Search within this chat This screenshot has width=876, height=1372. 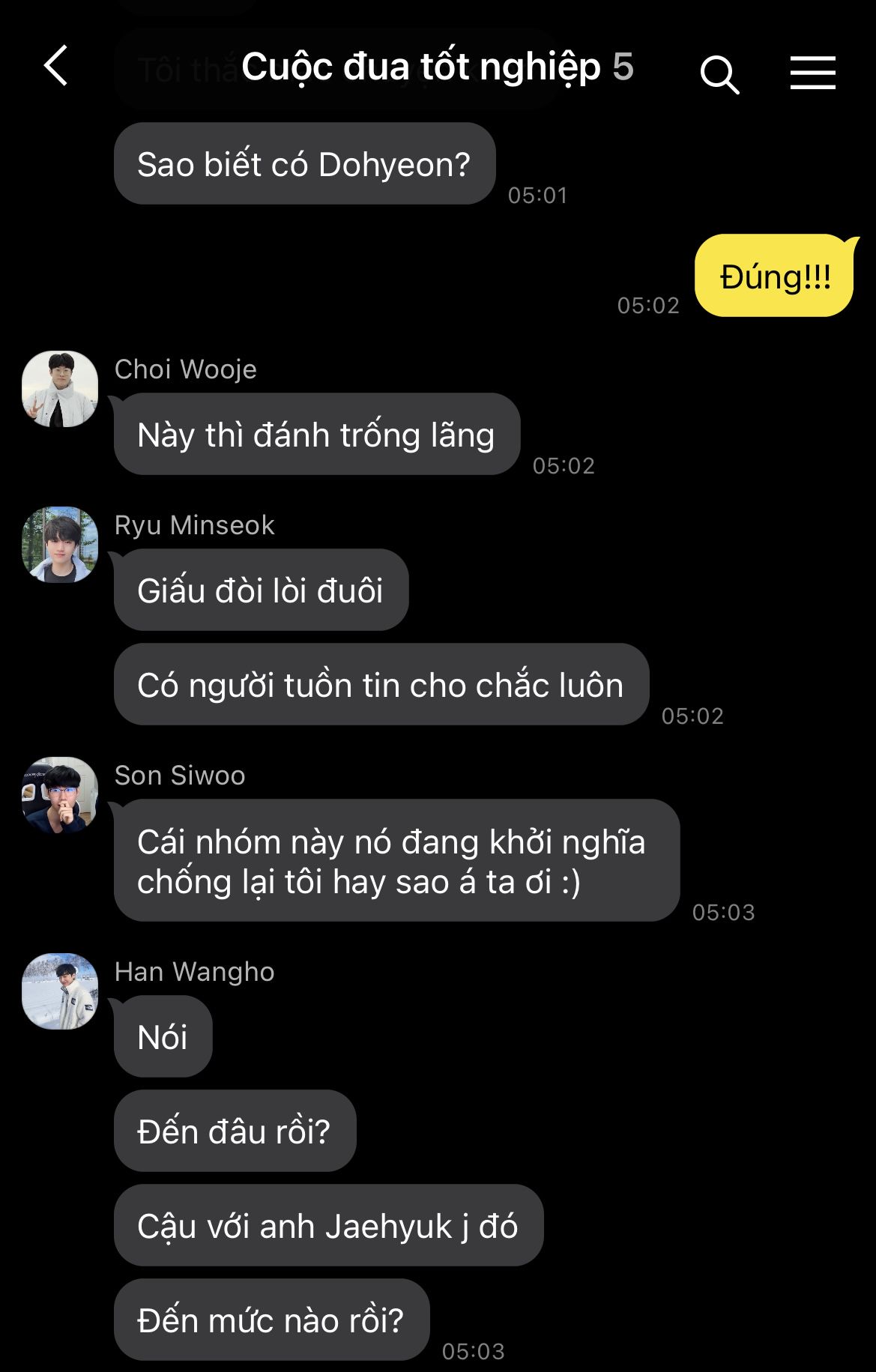[719, 73]
